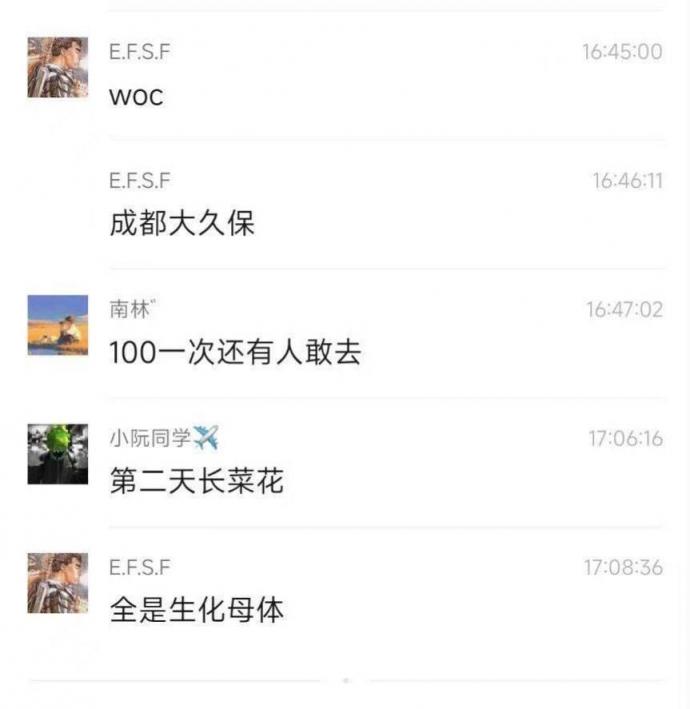
Task: Tap 南林's profile avatar
Action: (x=57, y=325)
